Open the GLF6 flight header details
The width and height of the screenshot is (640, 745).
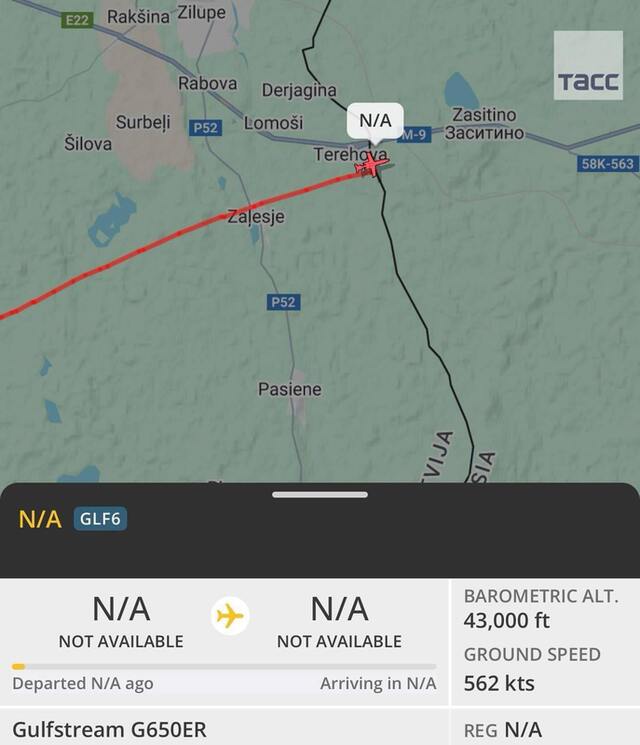pyautogui.click(x=99, y=519)
